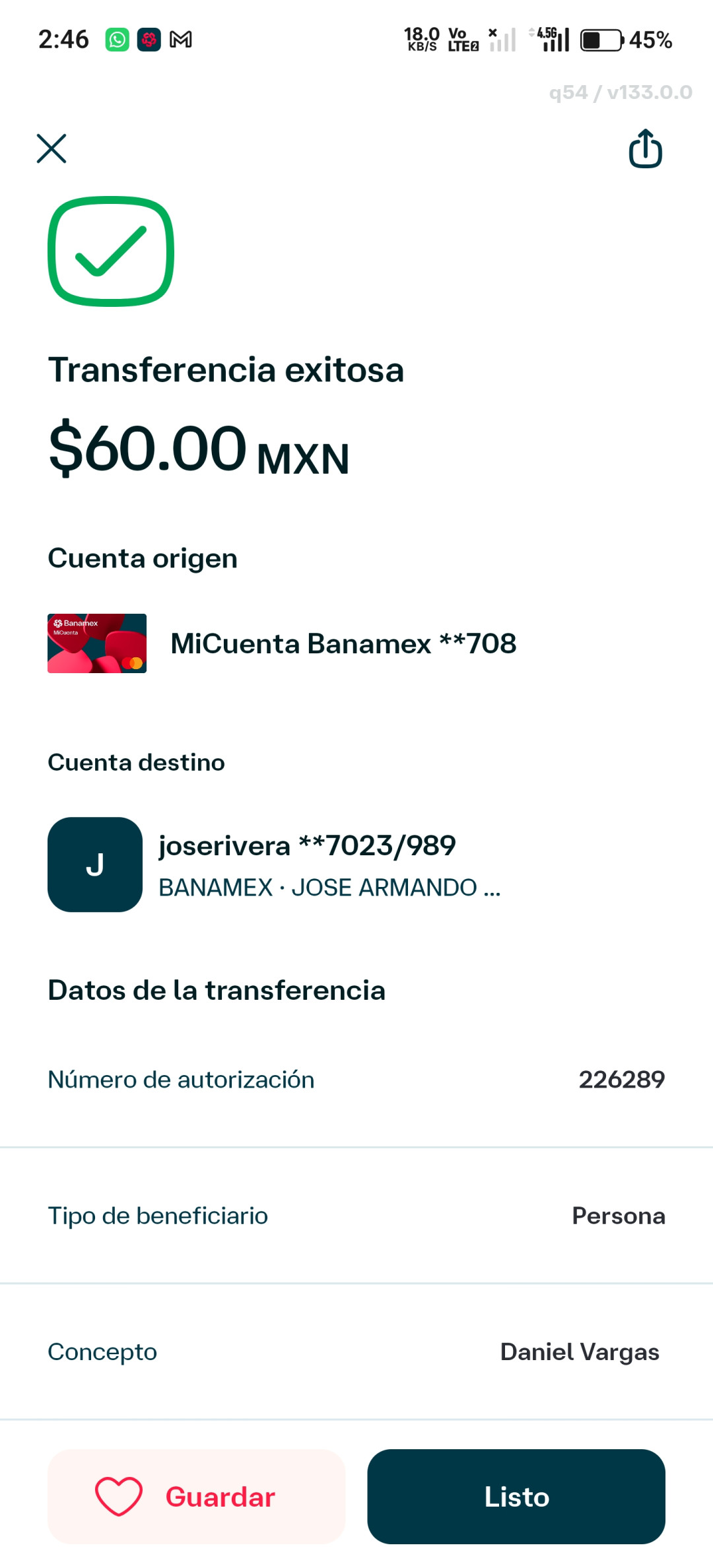The image size is (713, 1568).
Task: Close the transfer confirmation screen
Action: (51, 148)
